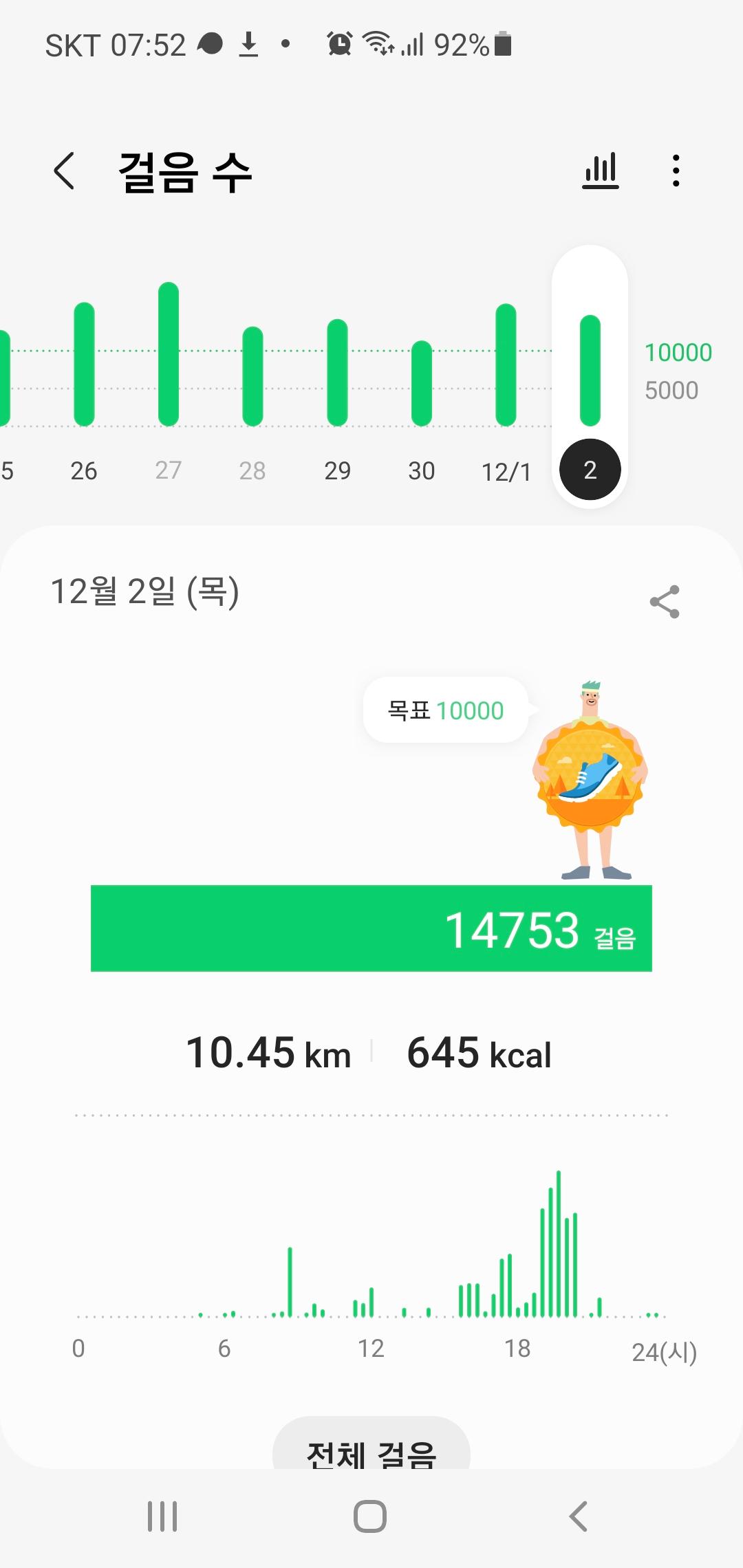This screenshot has width=743, height=1568.
Task: Open the 전체 걸음 button
Action: 371,1450
